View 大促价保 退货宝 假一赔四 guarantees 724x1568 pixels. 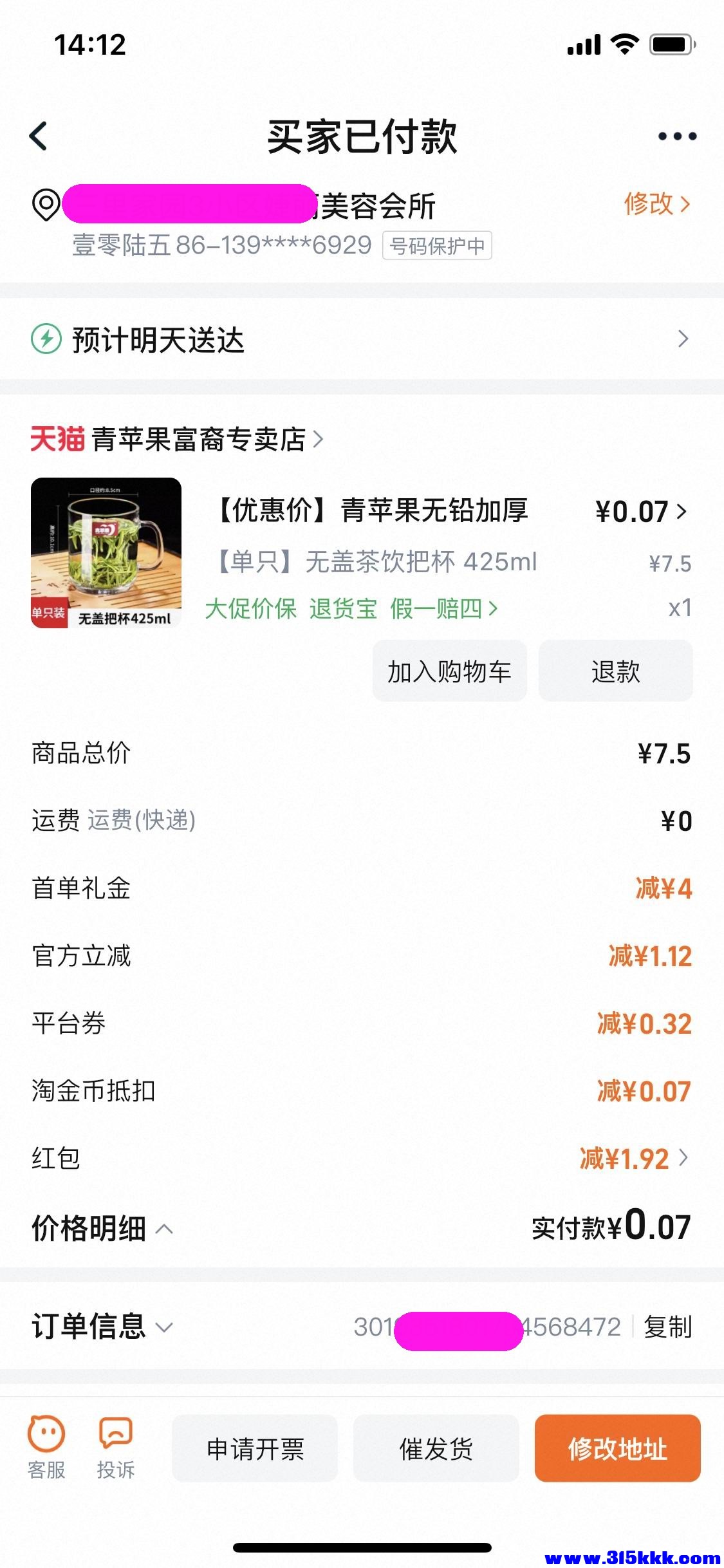351,608
